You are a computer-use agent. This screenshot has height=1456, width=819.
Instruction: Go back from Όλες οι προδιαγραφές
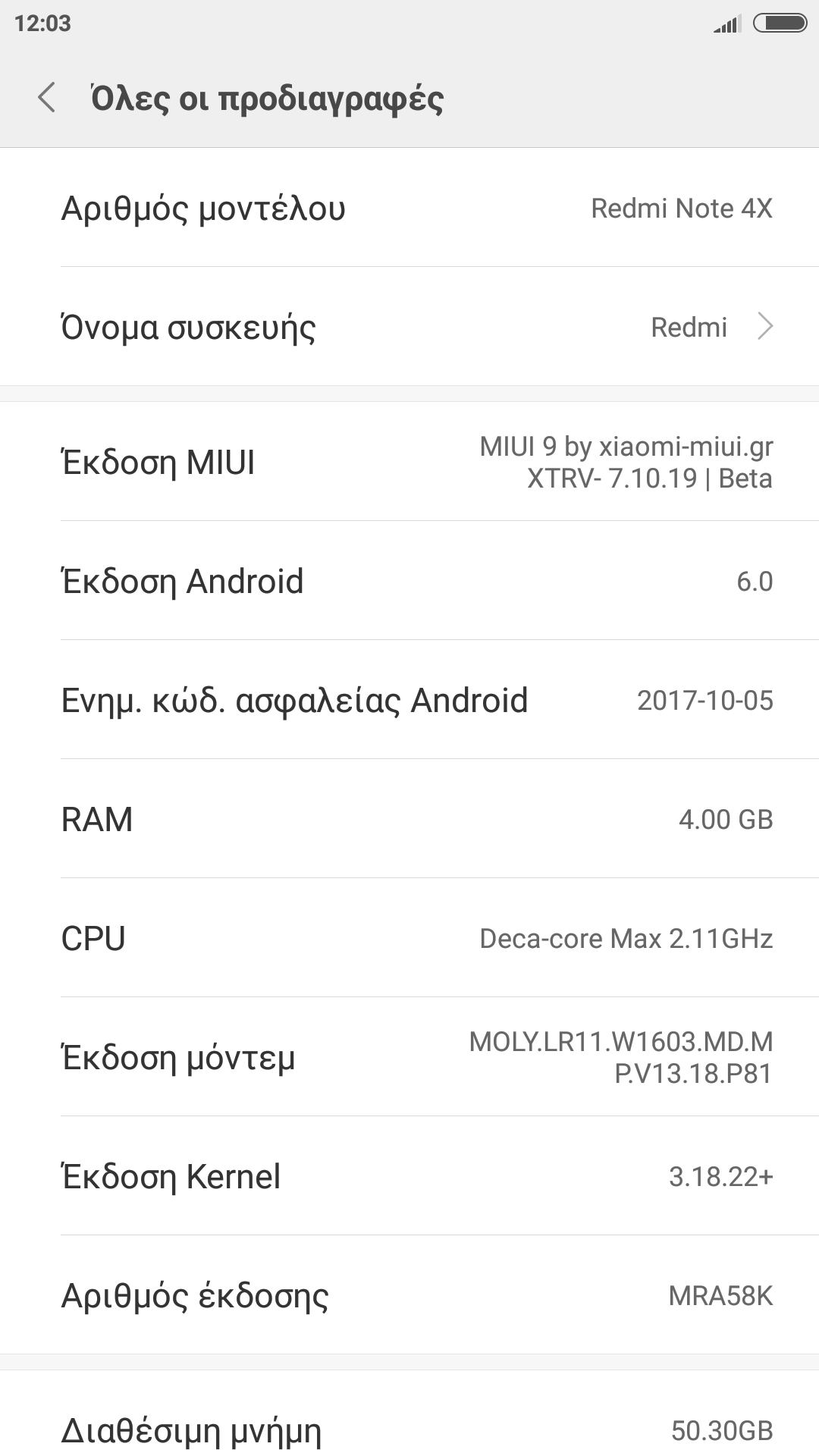47,98
